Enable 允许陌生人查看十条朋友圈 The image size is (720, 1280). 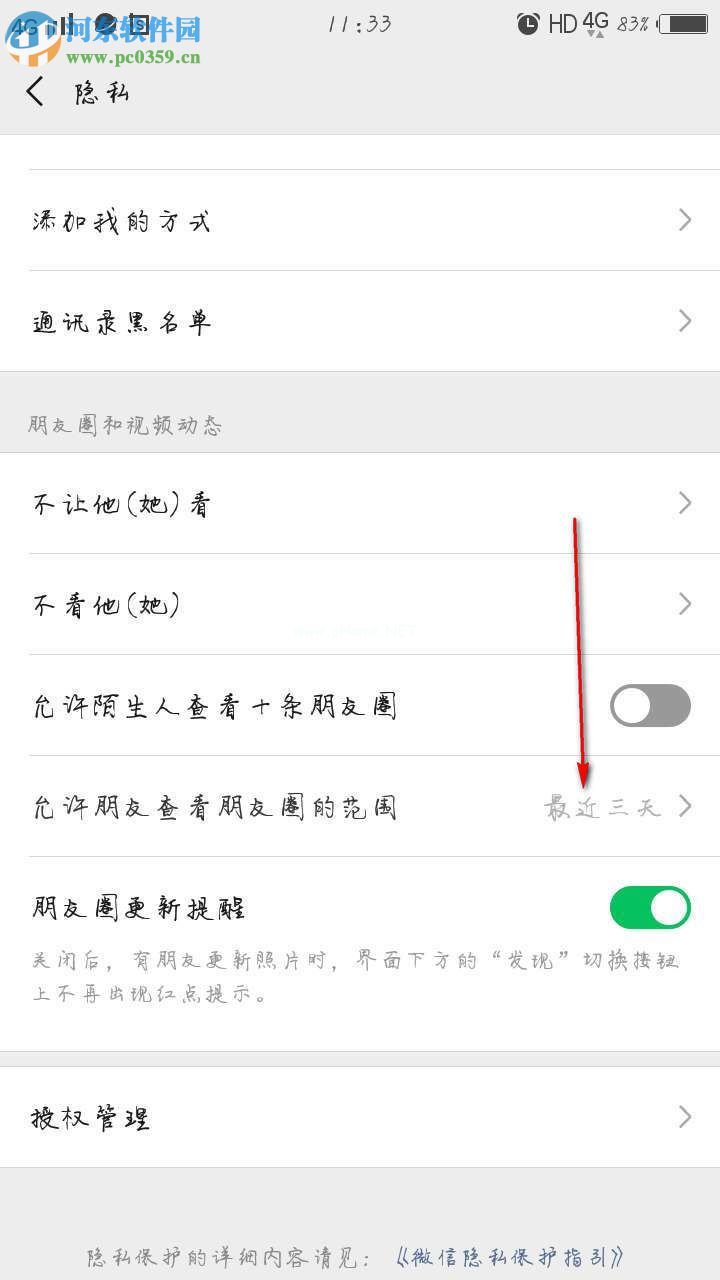[650, 705]
